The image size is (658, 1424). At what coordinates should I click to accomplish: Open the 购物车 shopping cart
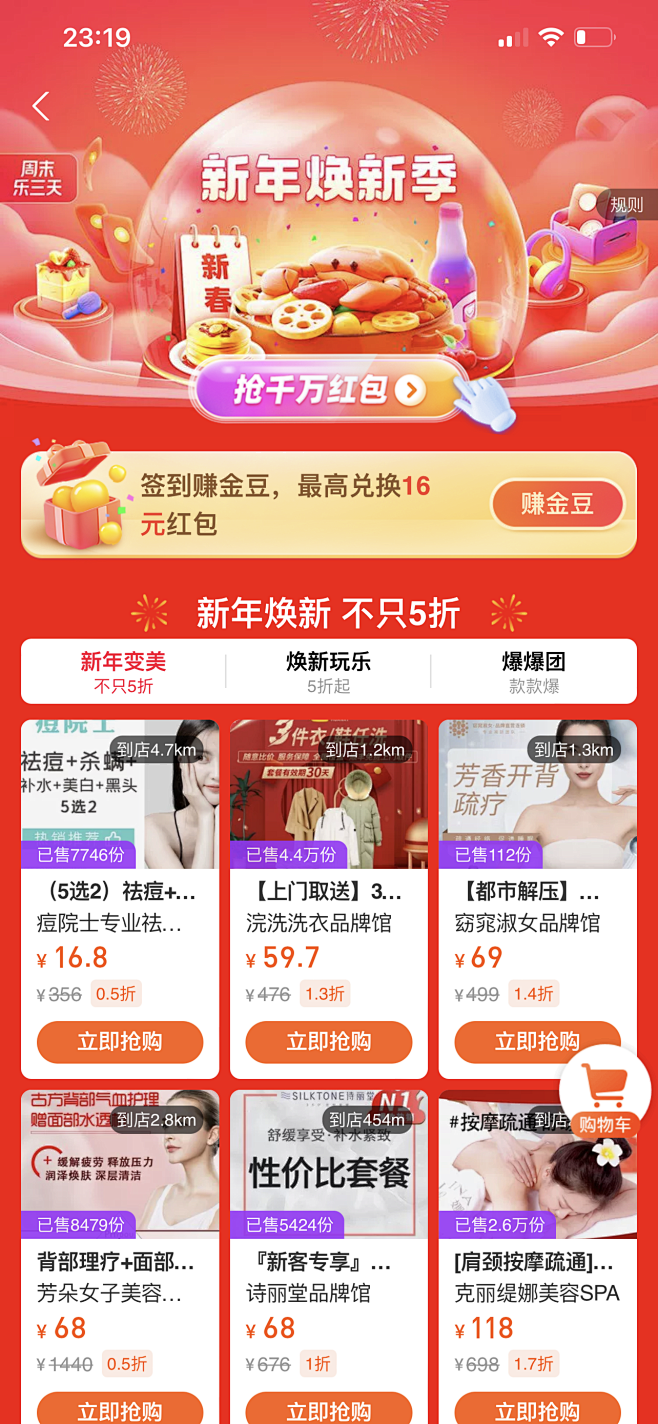pyautogui.click(x=604, y=1095)
